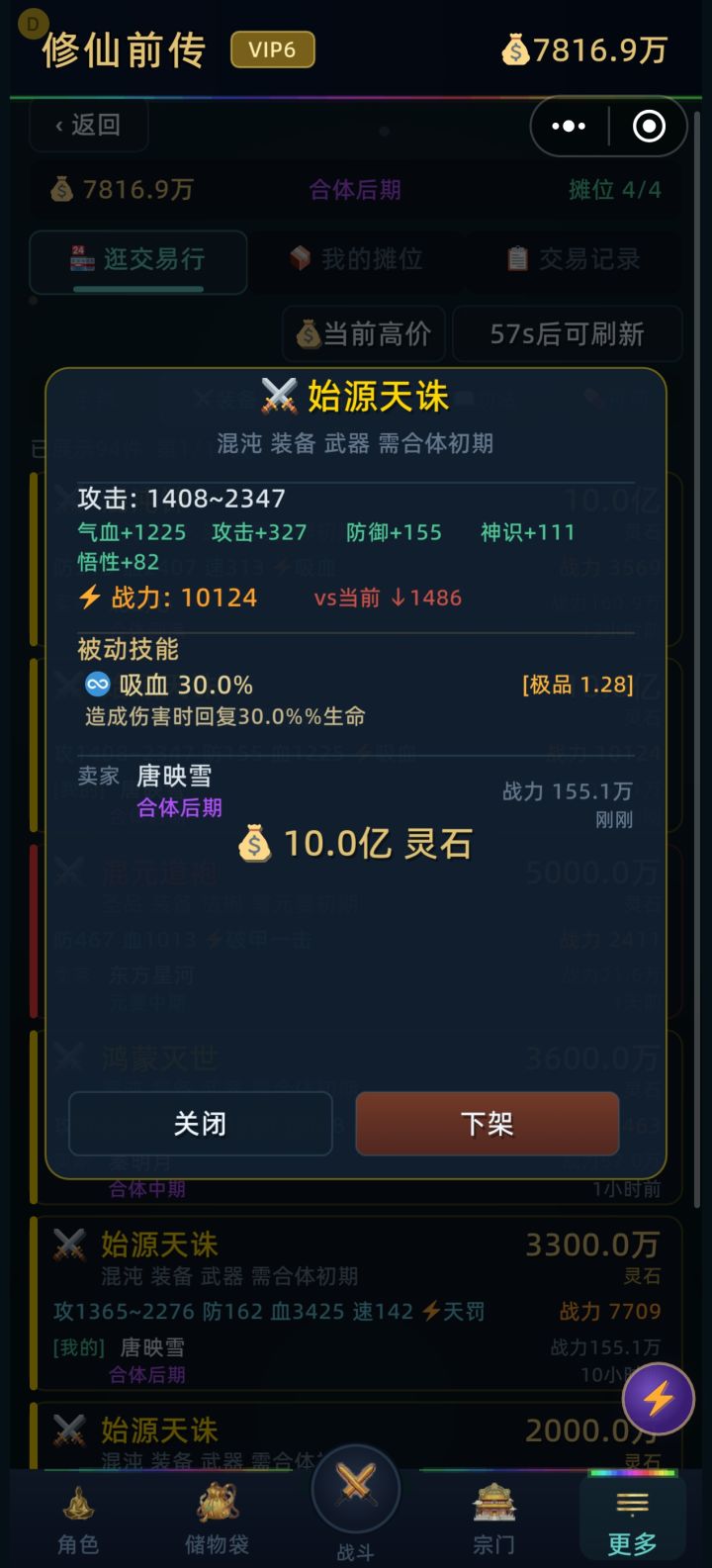Click the circular capsule button top right
Screen dimensions: 712x1568
[x=649, y=126]
